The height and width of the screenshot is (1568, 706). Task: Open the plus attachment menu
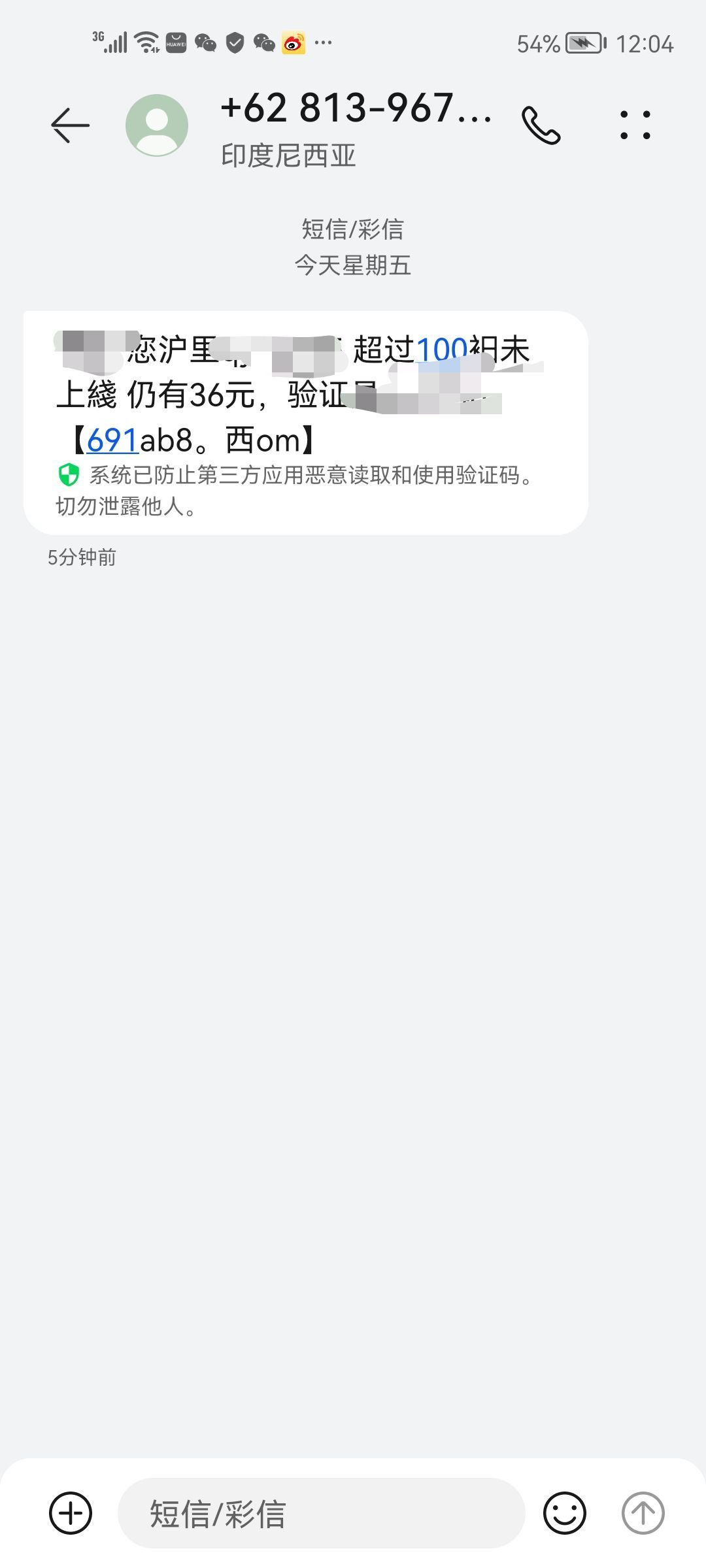[71, 1513]
